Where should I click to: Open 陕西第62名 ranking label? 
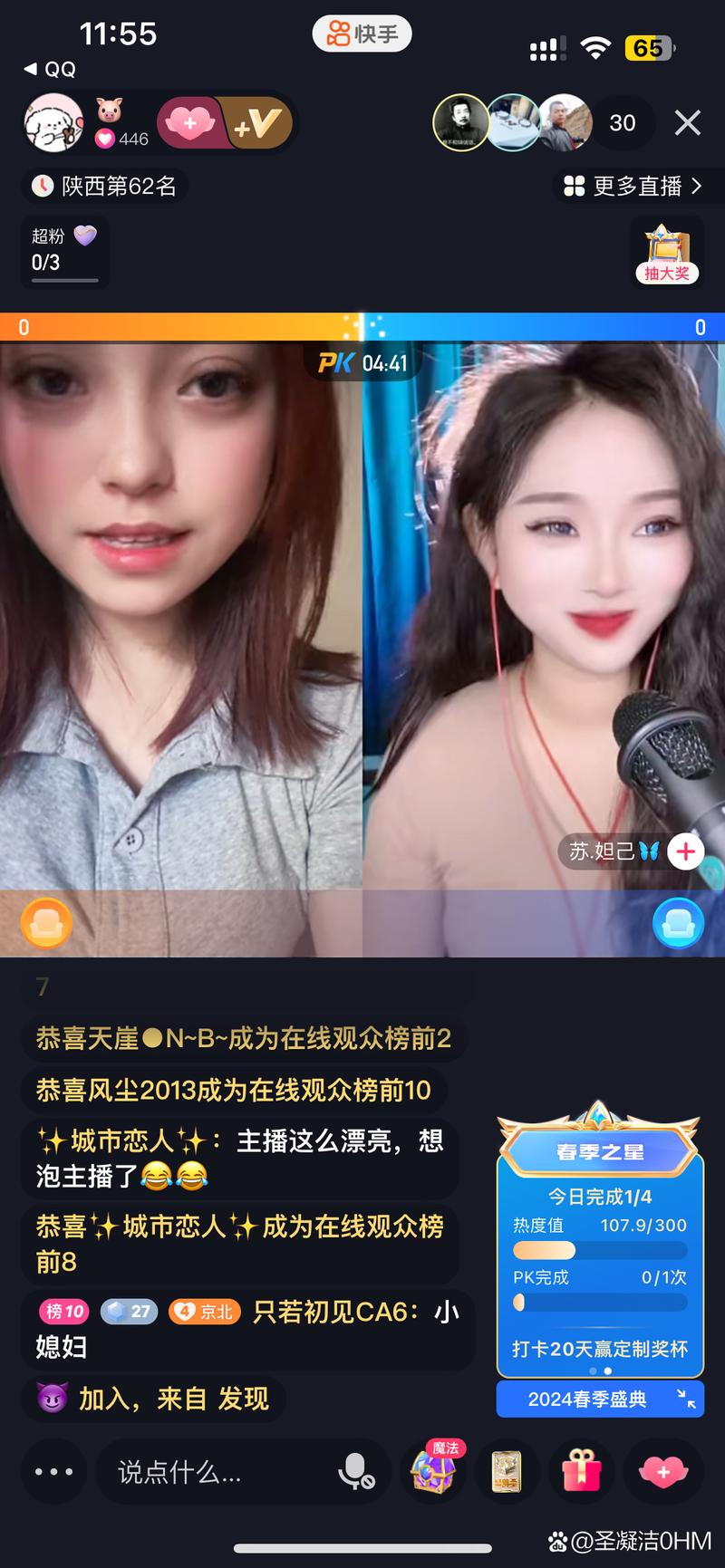pyautogui.click(x=104, y=186)
